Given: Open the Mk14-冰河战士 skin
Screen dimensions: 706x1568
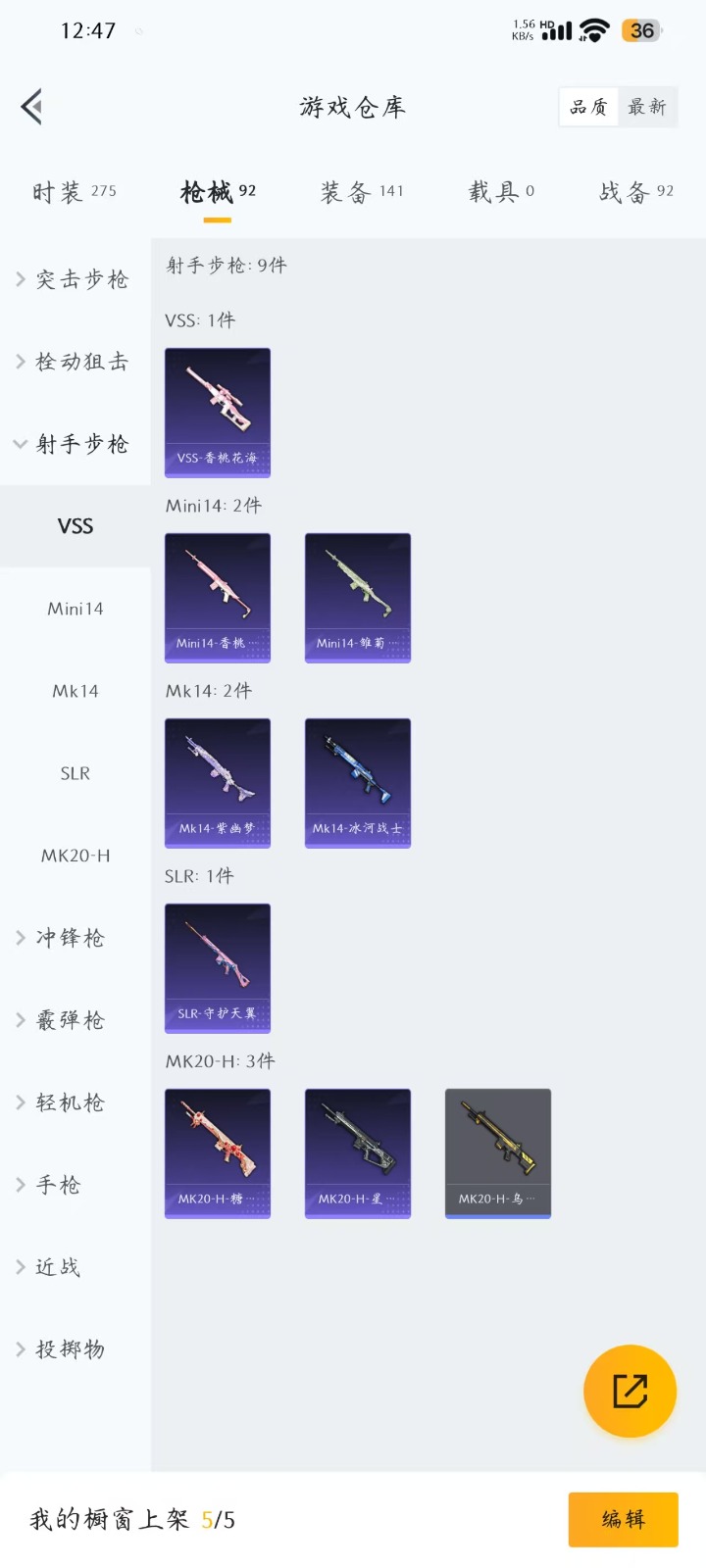Looking at the screenshot, I should pyautogui.click(x=358, y=783).
